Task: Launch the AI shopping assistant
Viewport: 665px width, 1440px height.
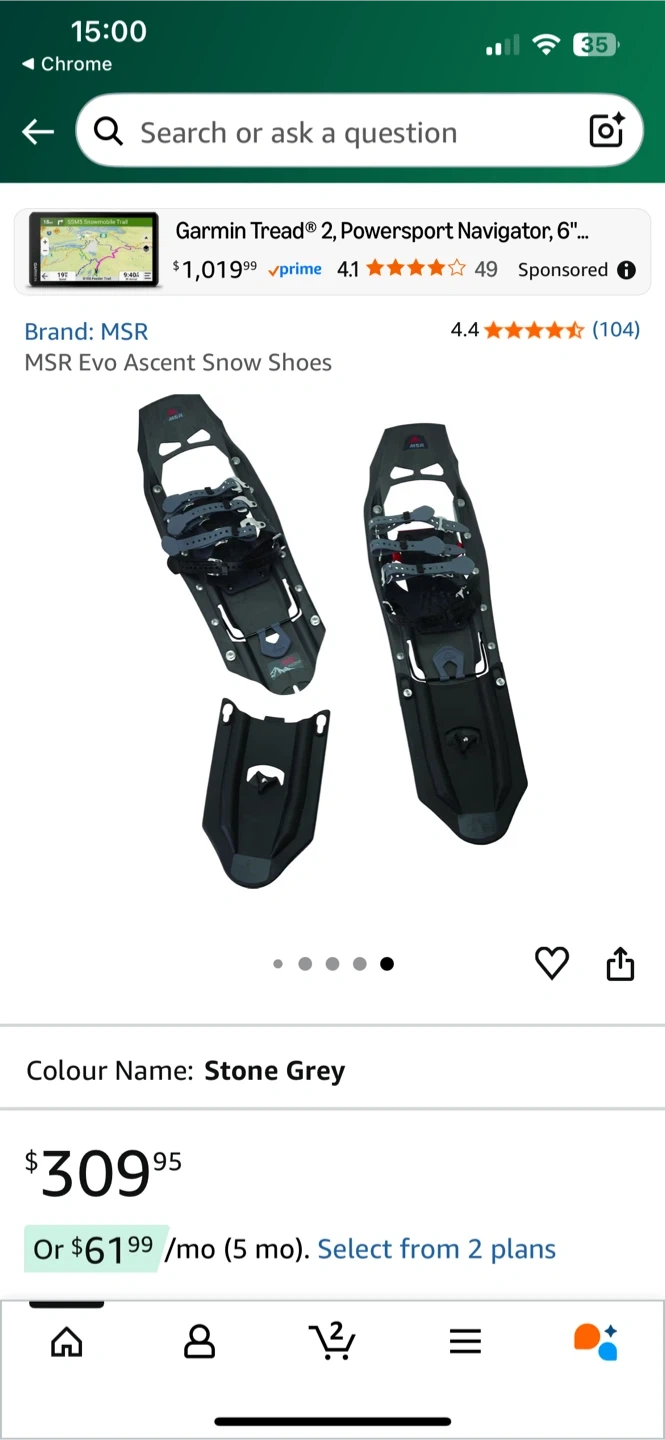Action: [x=596, y=1341]
